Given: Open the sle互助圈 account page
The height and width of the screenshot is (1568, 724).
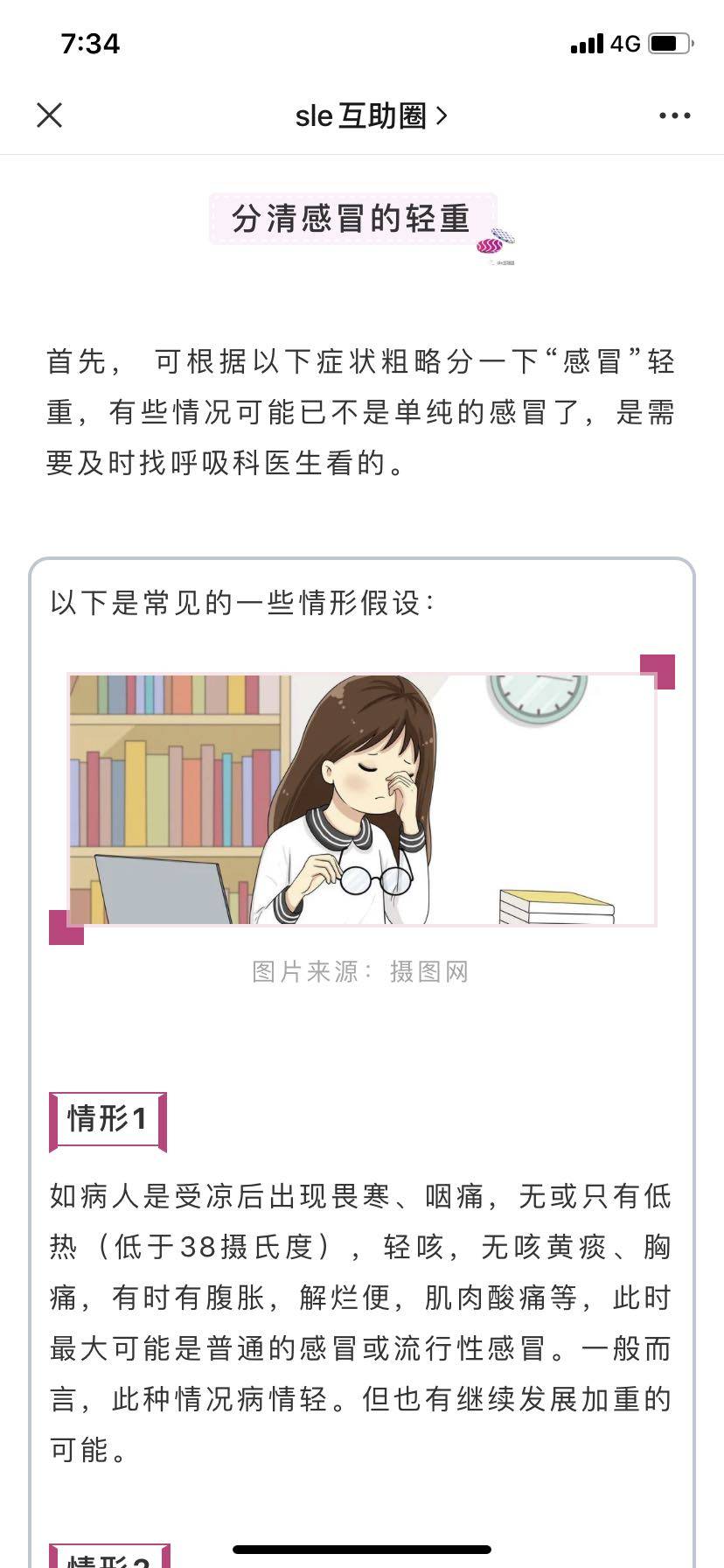Looking at the screenshot, I should pos(371,115).
